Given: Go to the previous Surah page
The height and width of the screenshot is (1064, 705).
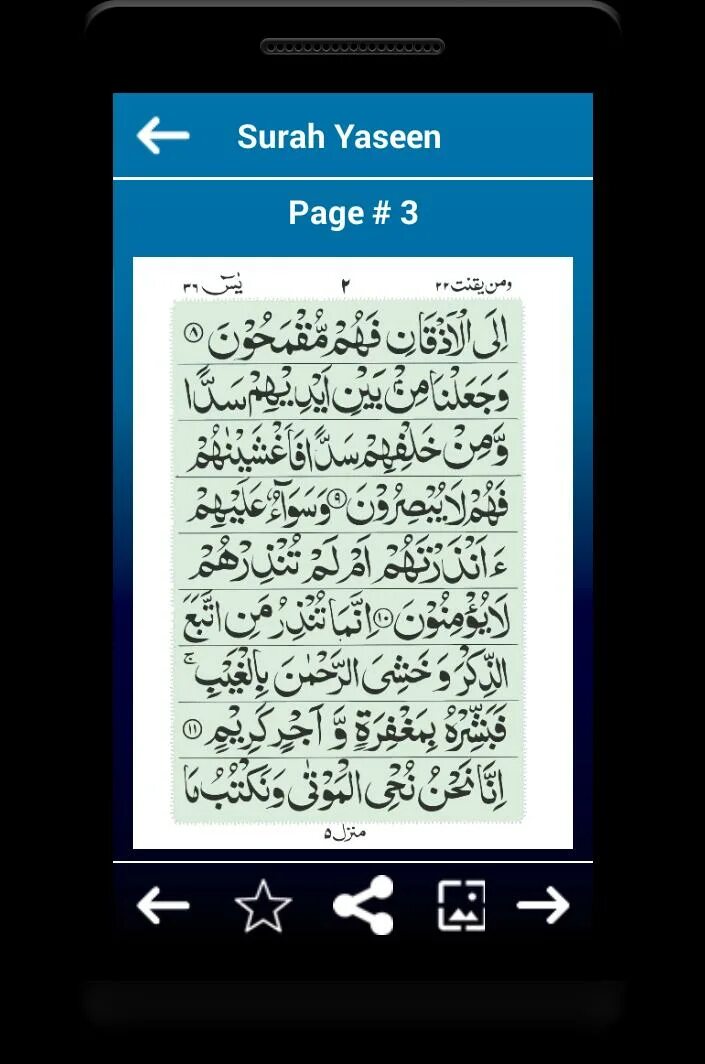Looking at the screenshot, I should coord(163,906).
